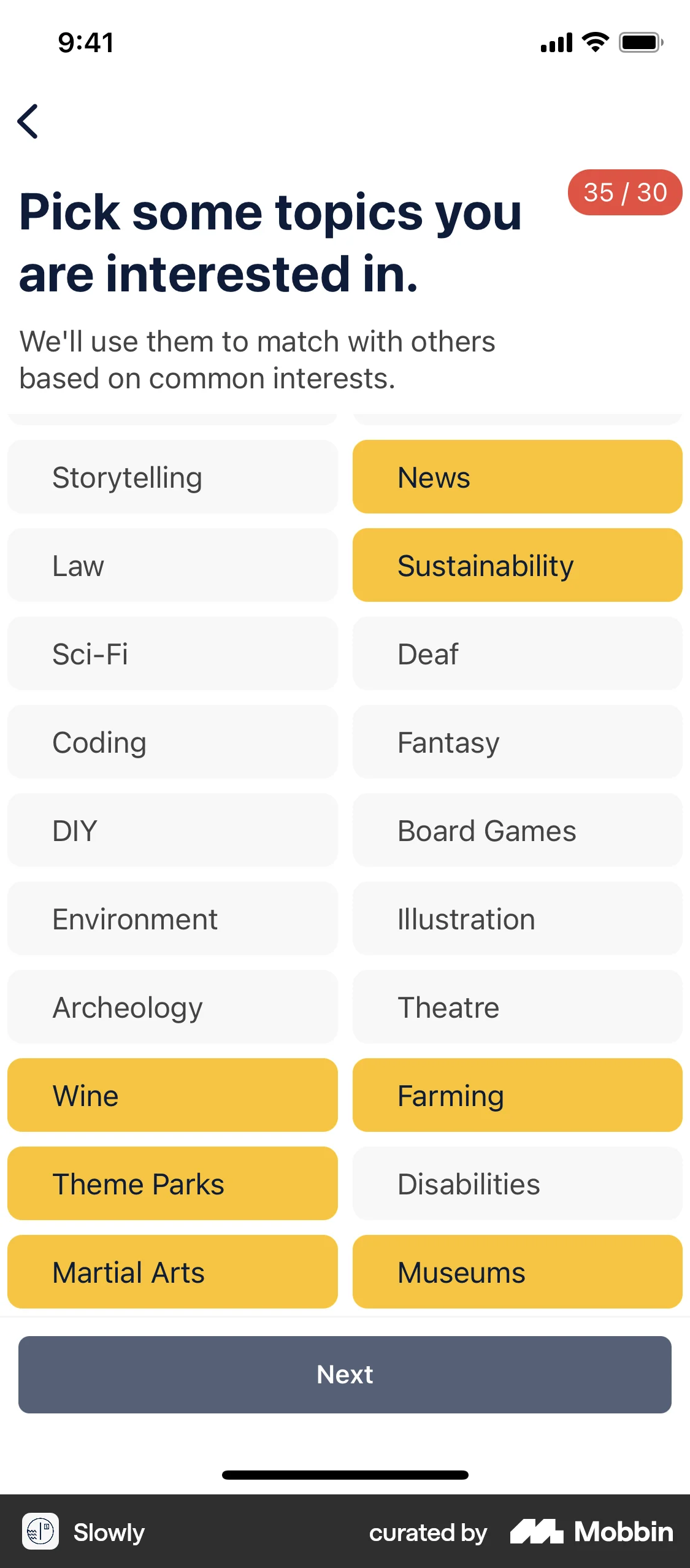This screenshot has width=690, height=1568.
Task: Continue with the Next button
Action: pyautogui.click(x=345, y=1375)
